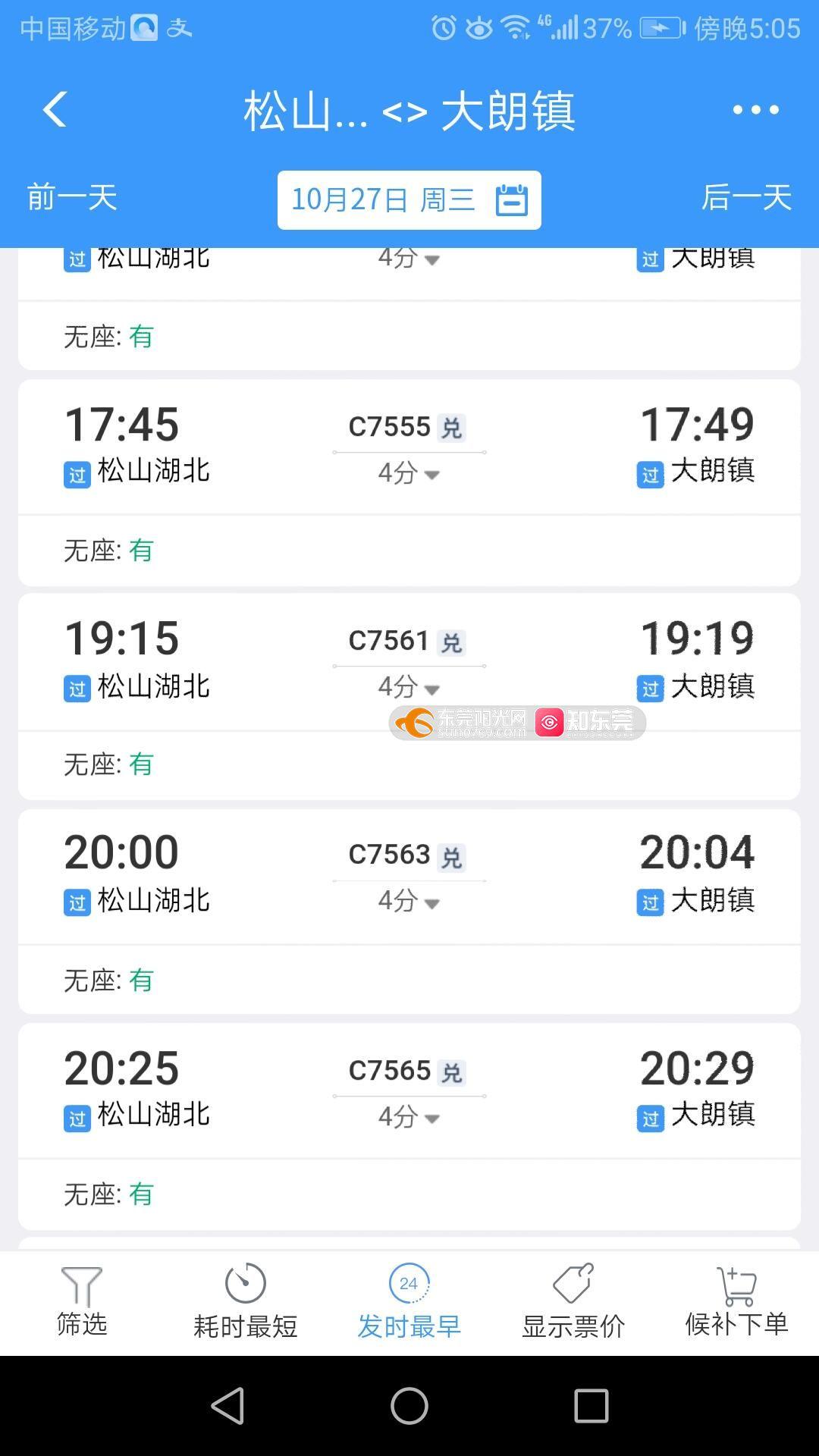Viewport: 819px width, 1456px height.
Task: Open recent apps with the square button
Action: 591,1406
